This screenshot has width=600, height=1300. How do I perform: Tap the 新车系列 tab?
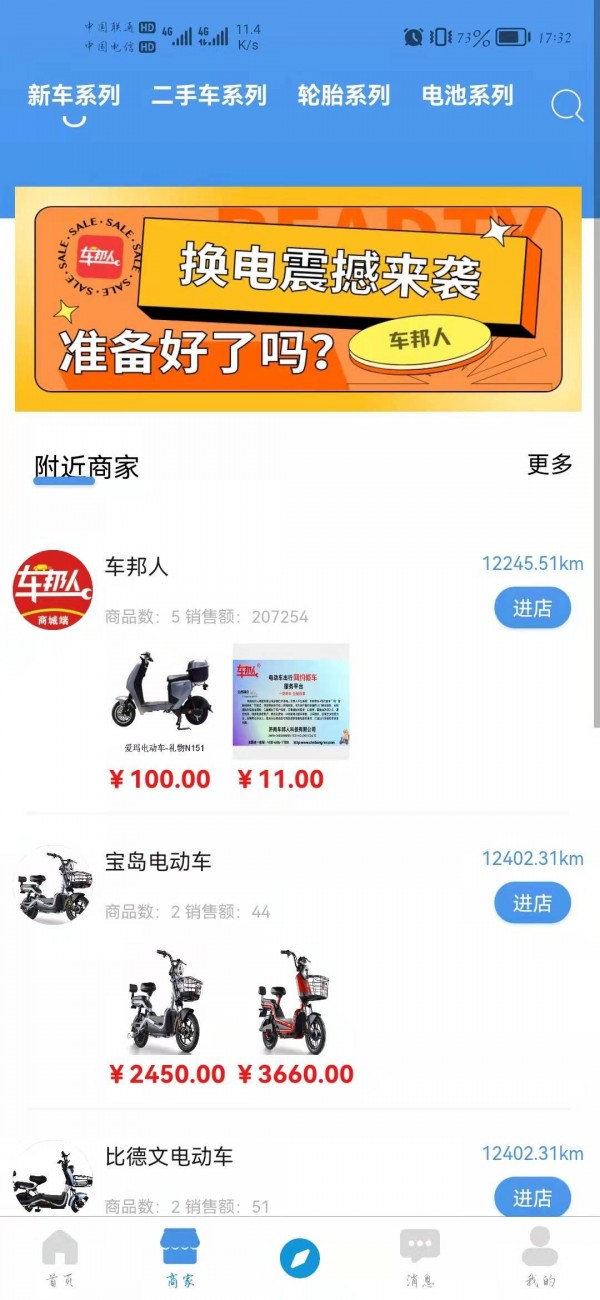coord(73,96)
